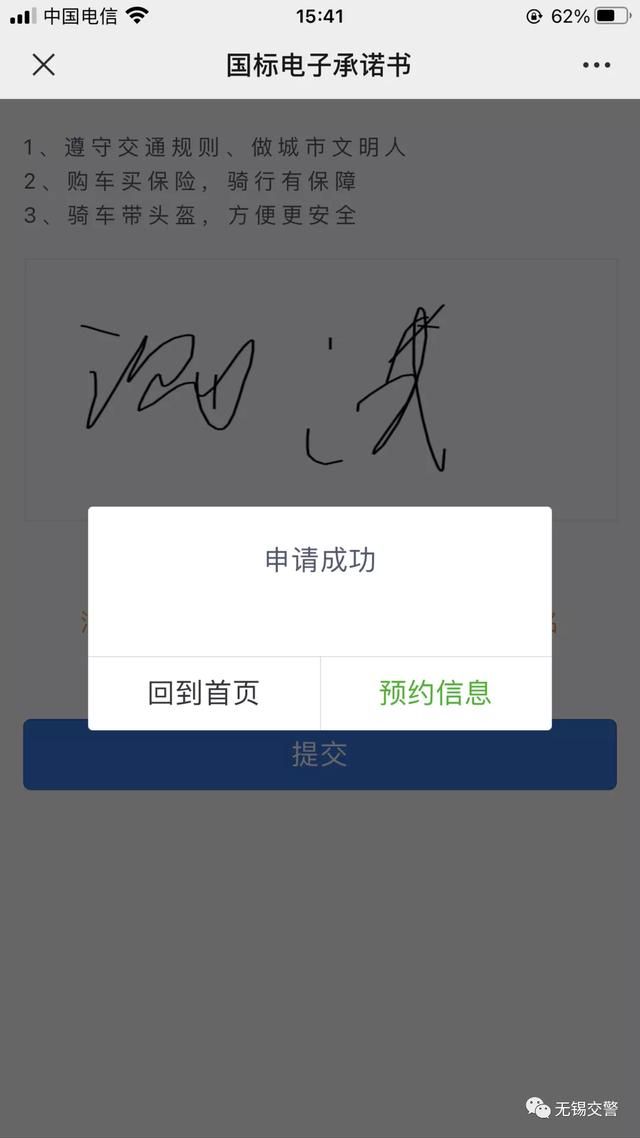Image resolution: width=640 pixels, height=1138 pixels.
Task: Tap 回到首页 in the dialog
Action: [204, 693]
